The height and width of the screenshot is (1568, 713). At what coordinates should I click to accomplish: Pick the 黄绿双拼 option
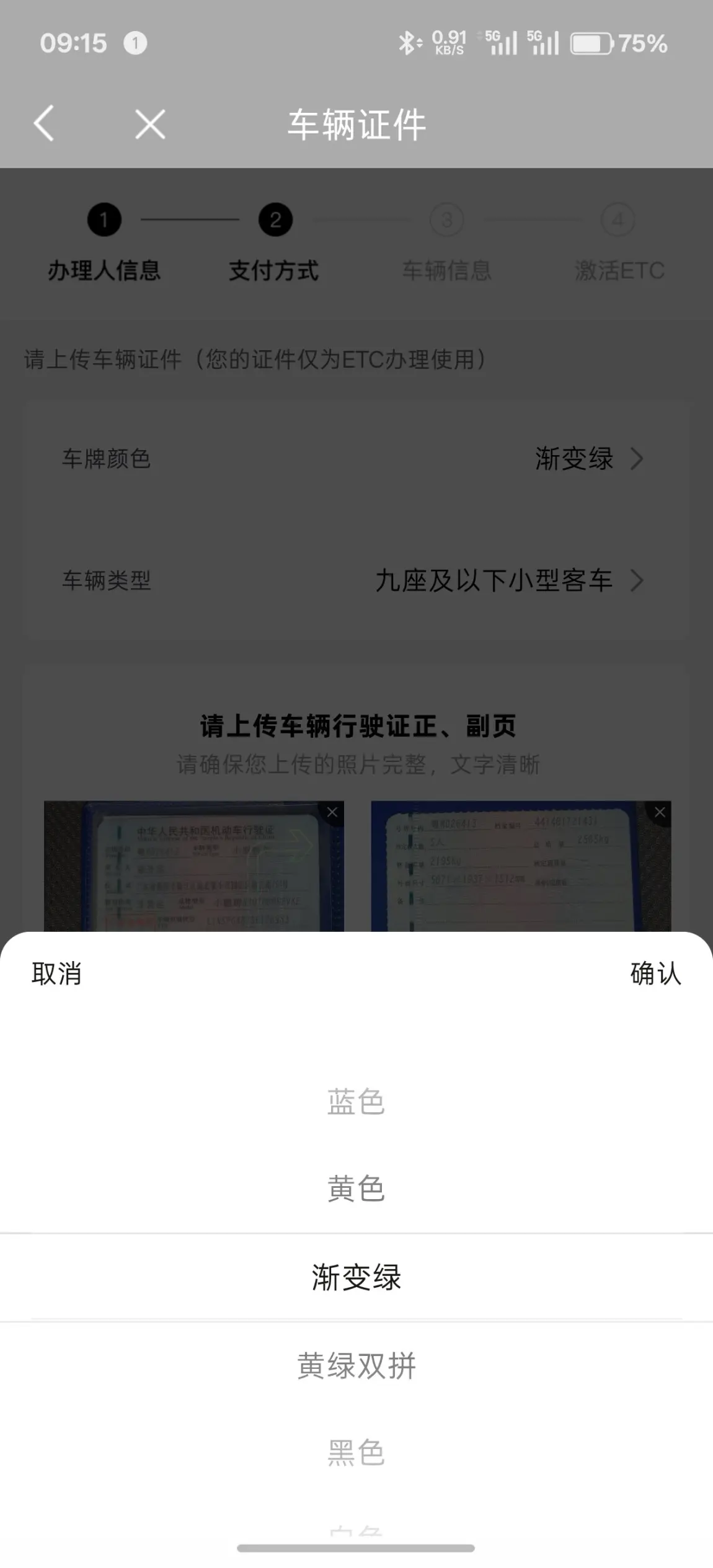tap(356, 1366)
